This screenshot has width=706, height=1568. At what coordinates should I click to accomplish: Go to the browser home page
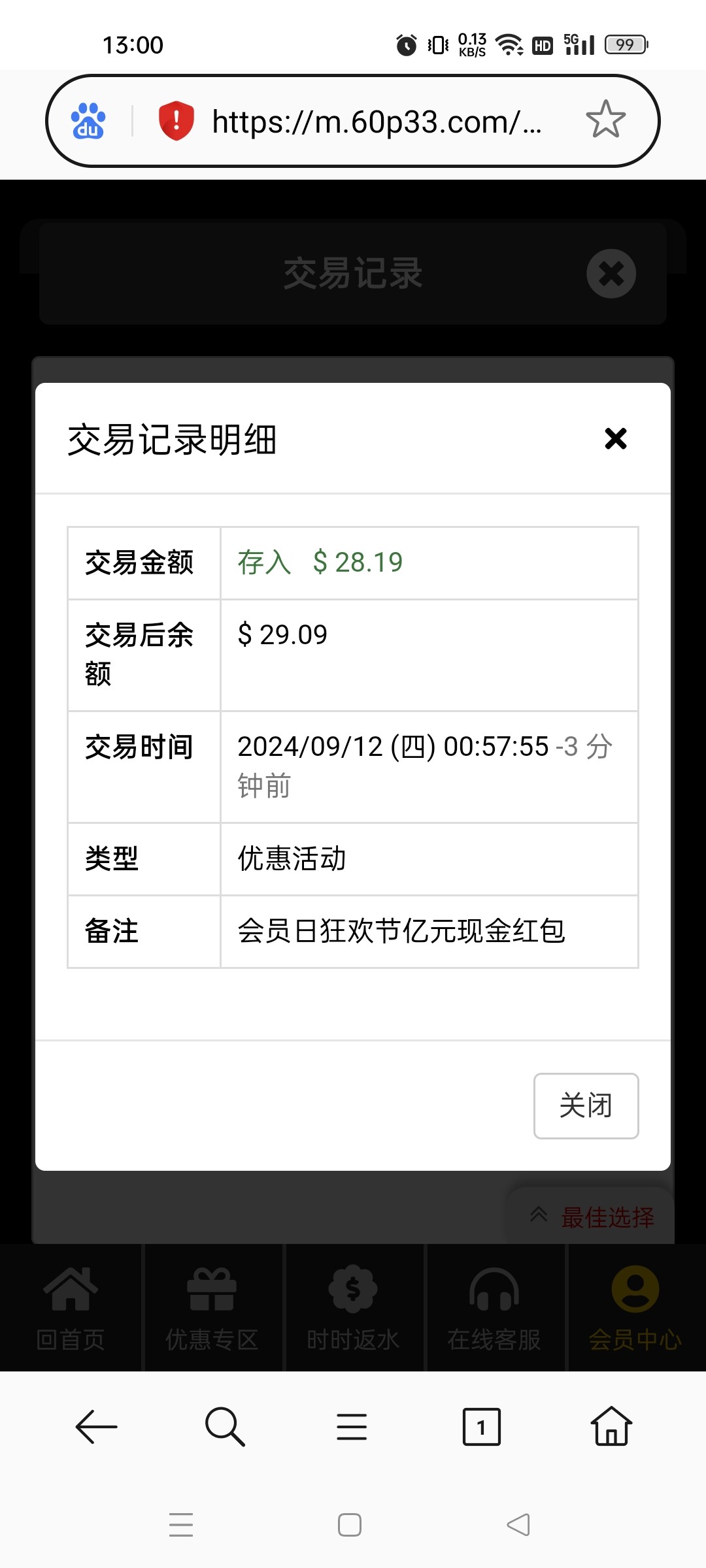click(611, 1426)
